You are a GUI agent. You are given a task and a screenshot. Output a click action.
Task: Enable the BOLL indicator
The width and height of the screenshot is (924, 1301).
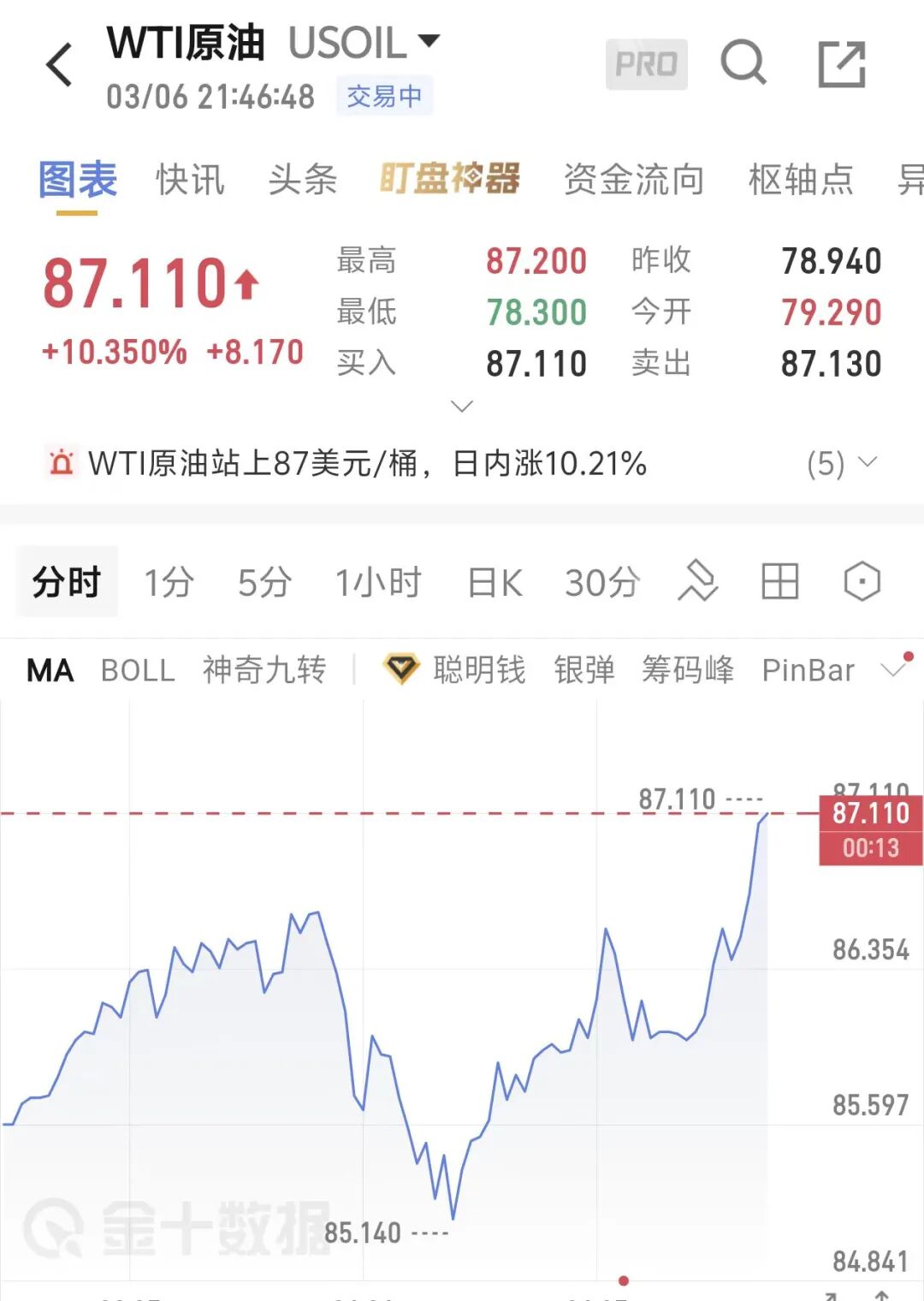pyautogui.click(x=138, y=670)
